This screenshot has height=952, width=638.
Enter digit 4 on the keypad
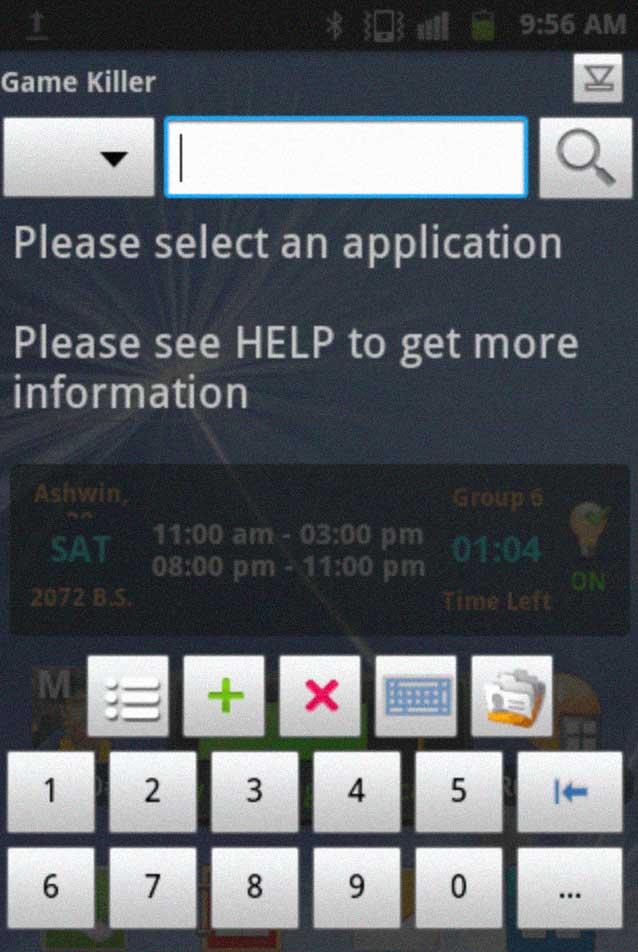click(357, 792)
